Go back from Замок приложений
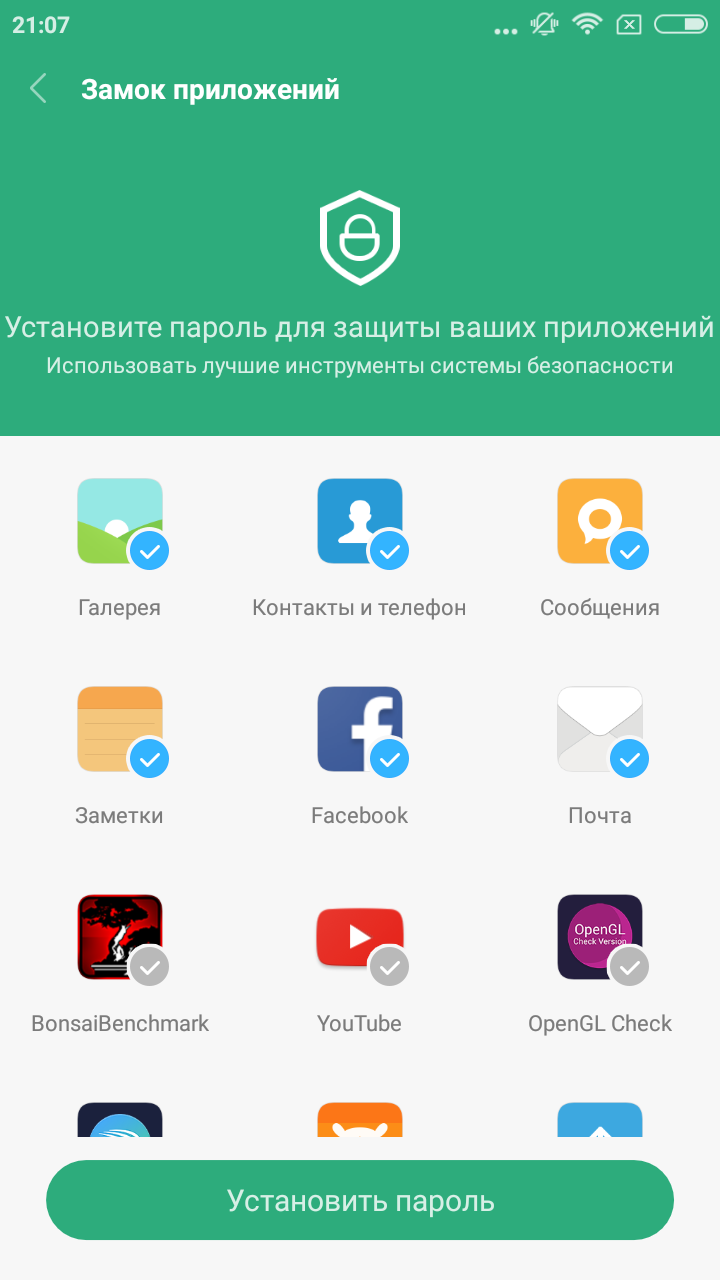 (x=39, y=89)
